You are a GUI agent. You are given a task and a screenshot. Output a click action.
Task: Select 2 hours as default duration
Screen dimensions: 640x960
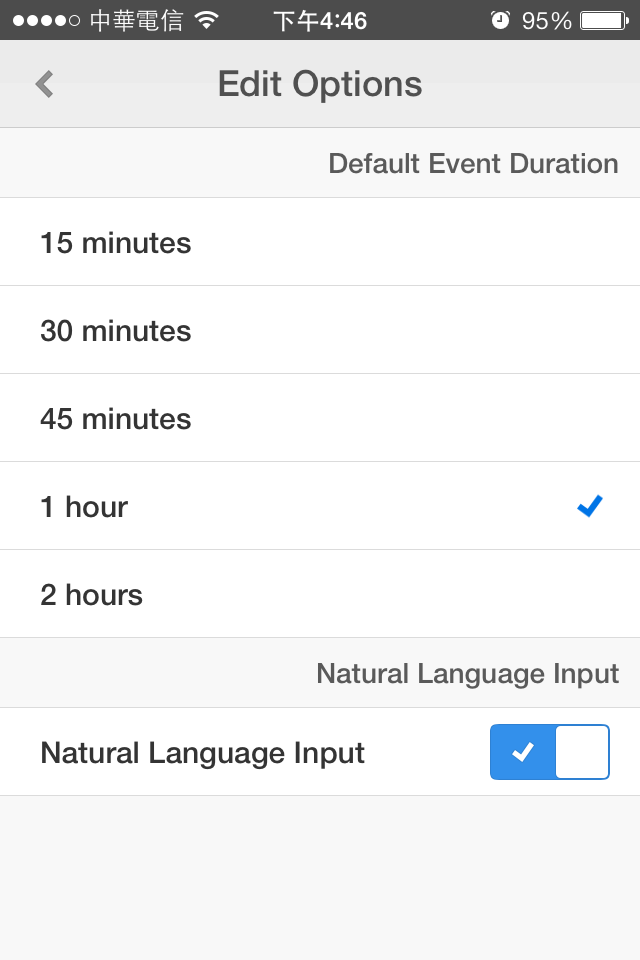coord(320,595)
